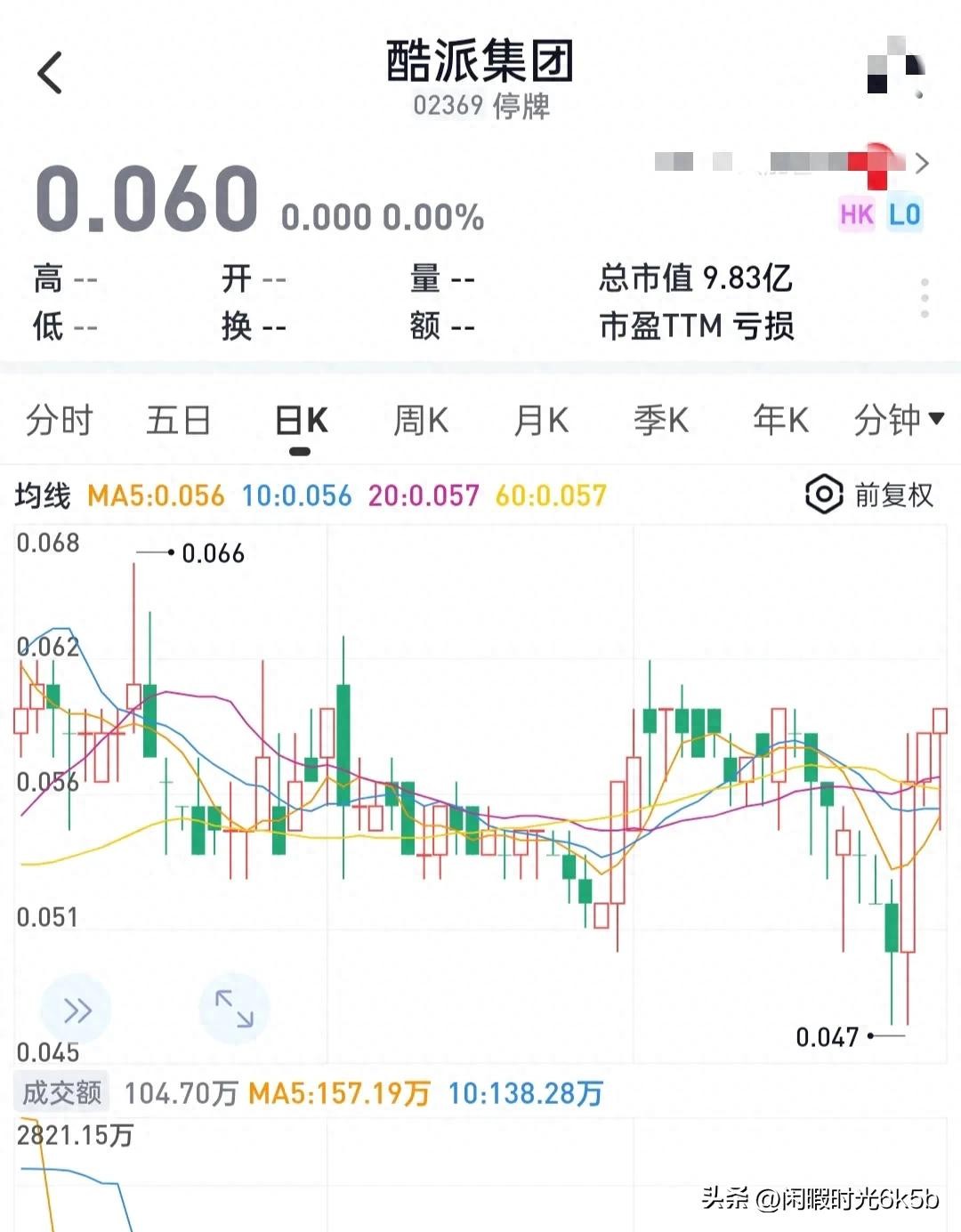The image size is (961, 1232).
Task: Switch to the 周K chart tab
Action: (421, 420)
